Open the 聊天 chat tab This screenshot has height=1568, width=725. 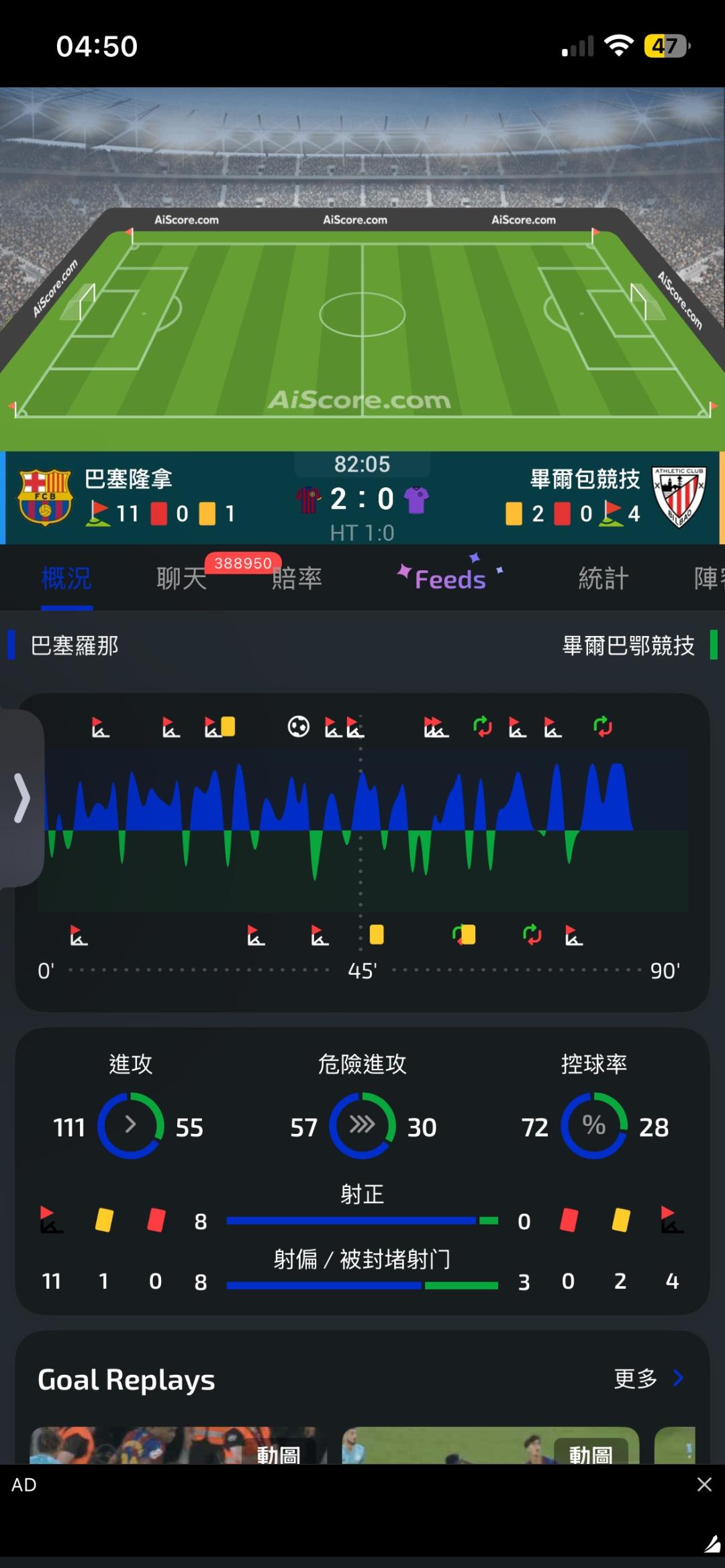(x=182, y=578)
